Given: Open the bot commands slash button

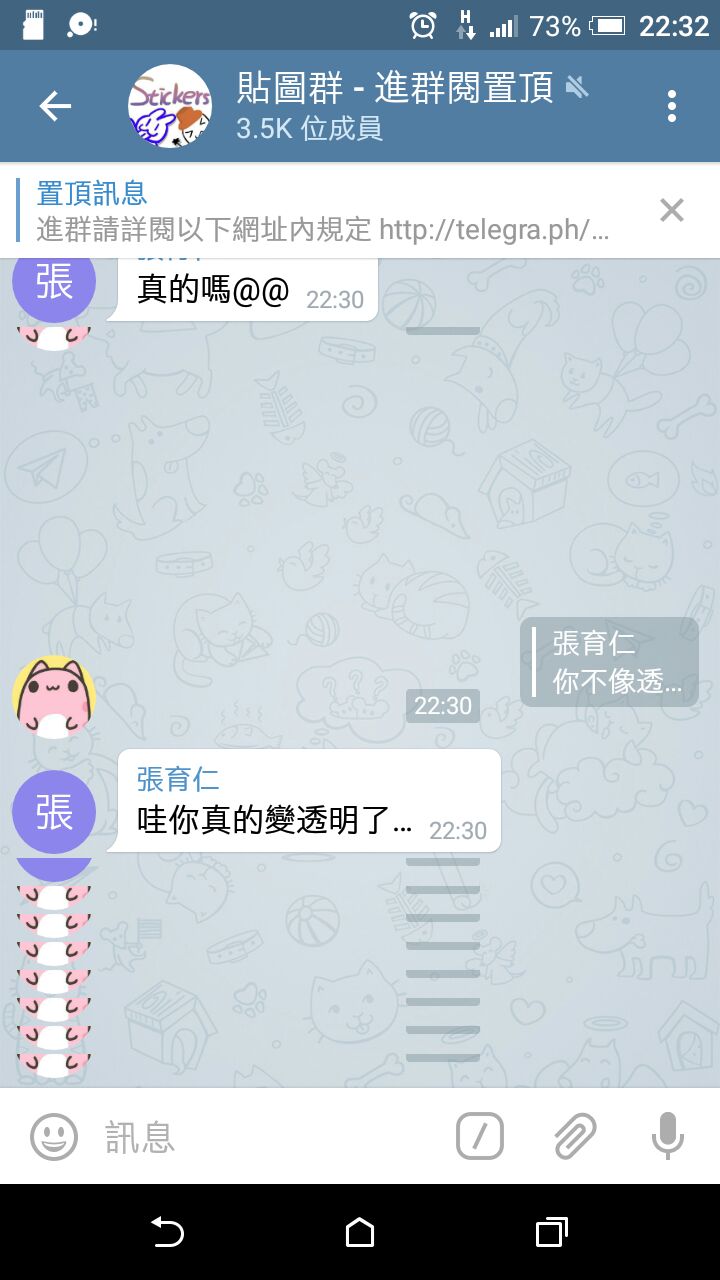Looking at the screenshot, I should [x=480, y=1137].
